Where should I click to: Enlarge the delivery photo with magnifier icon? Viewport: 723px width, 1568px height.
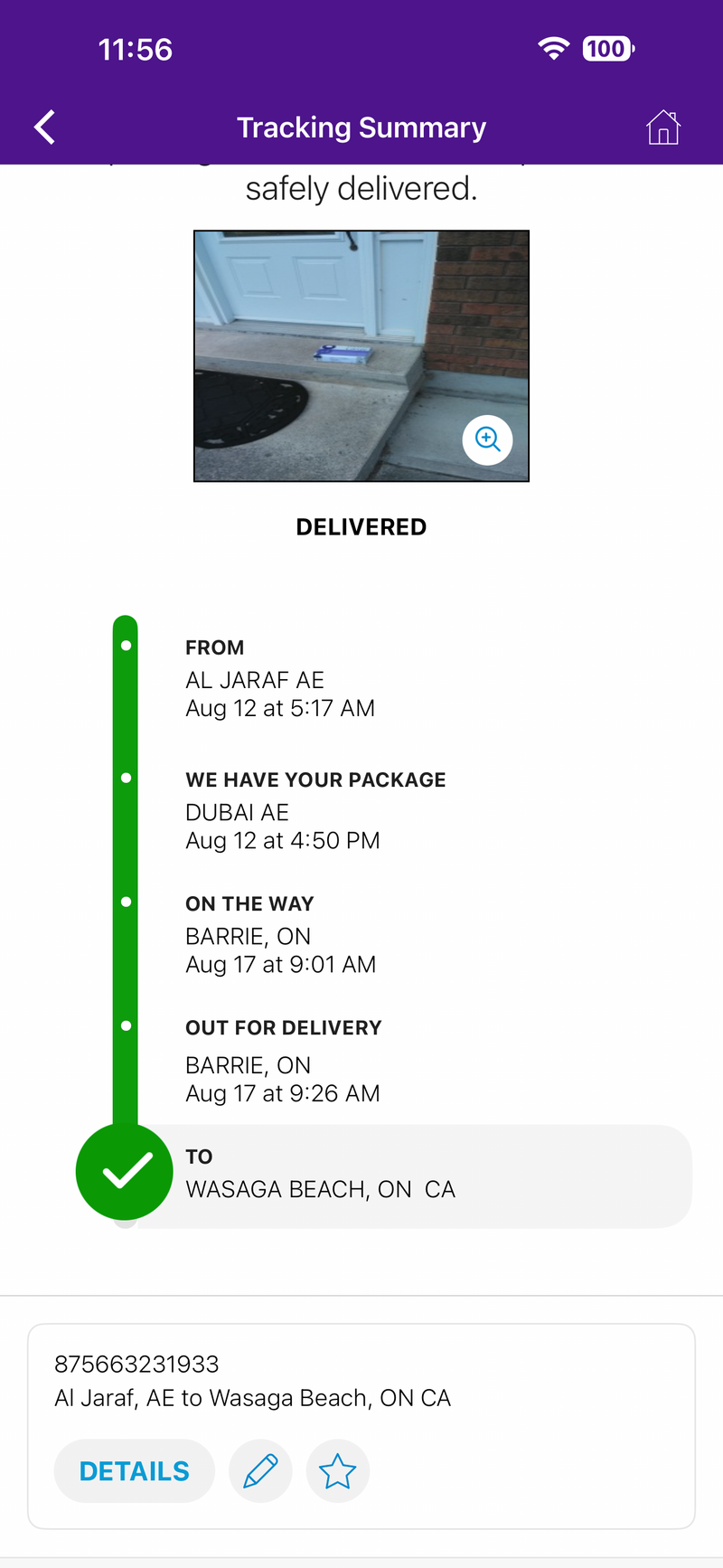[488, 439]
